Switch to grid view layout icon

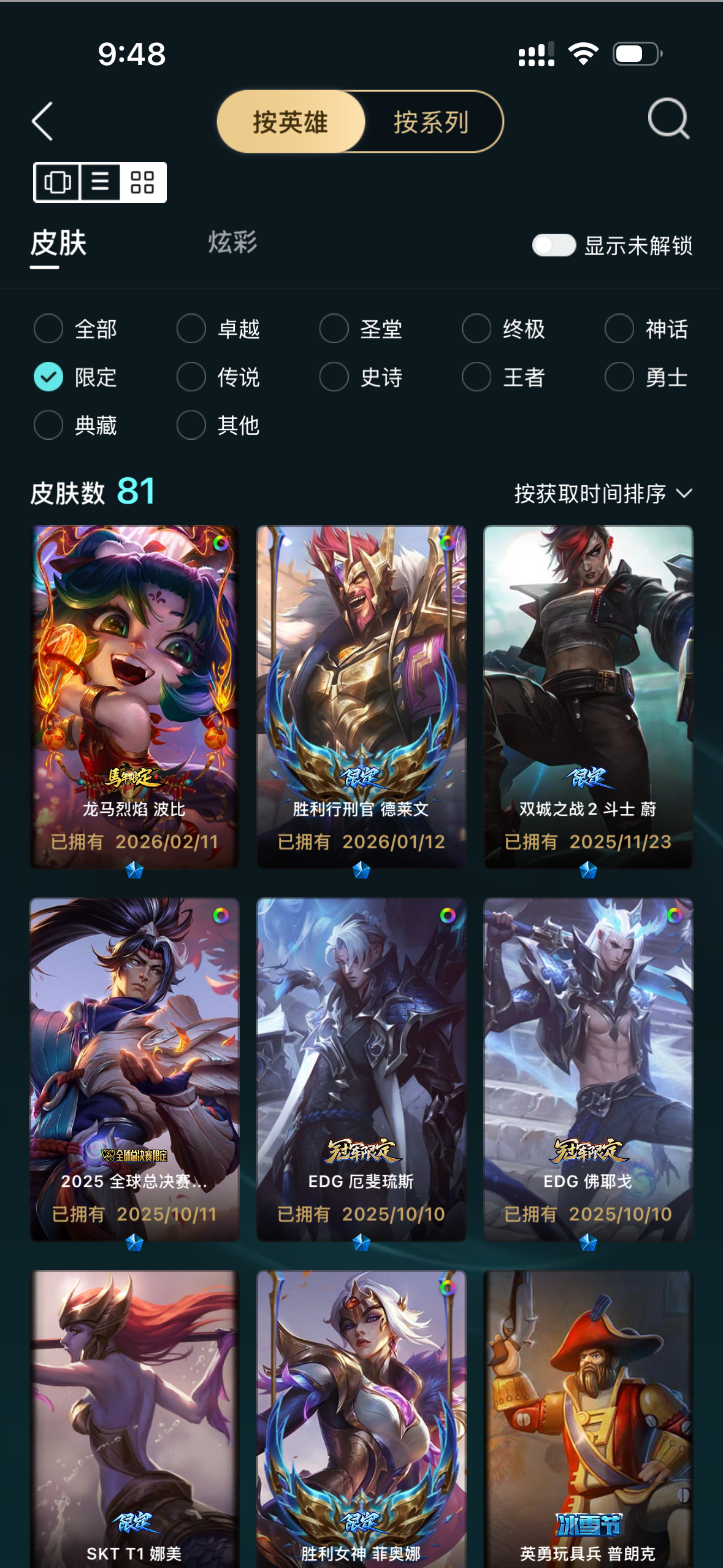pos(142,182)
